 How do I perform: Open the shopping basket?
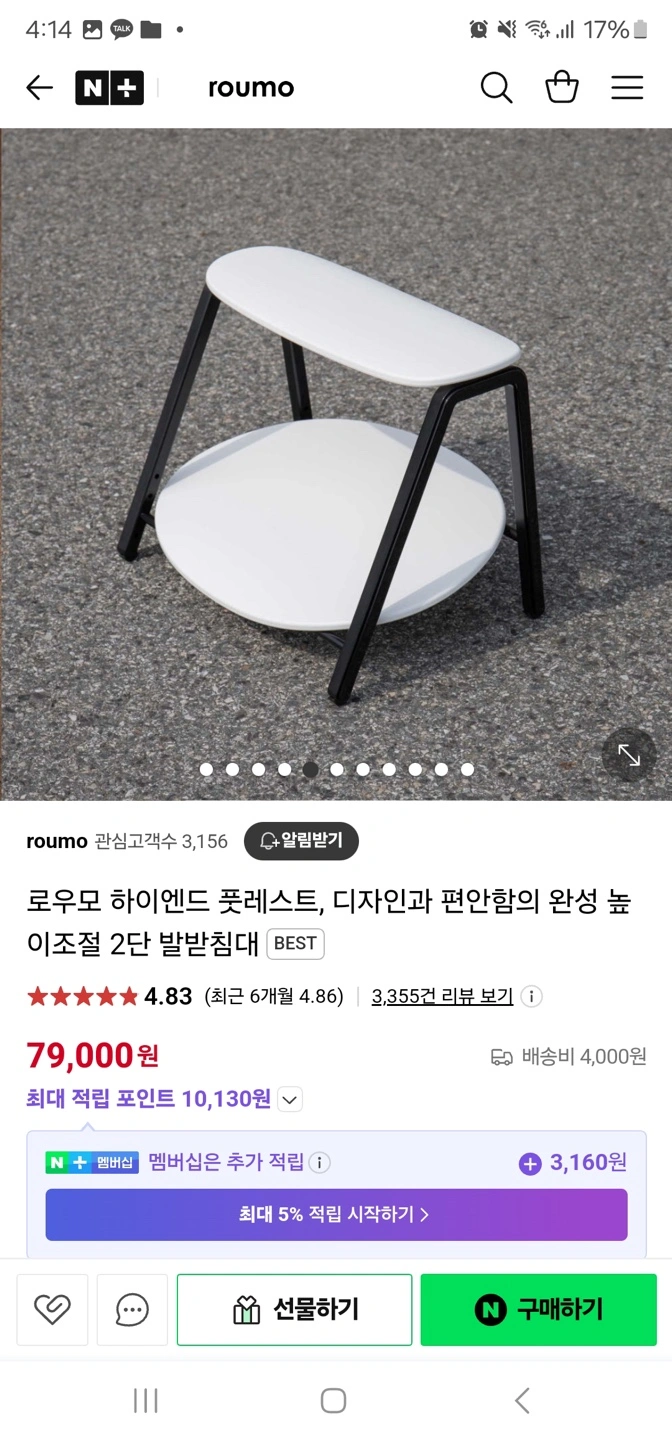[562, 88]
